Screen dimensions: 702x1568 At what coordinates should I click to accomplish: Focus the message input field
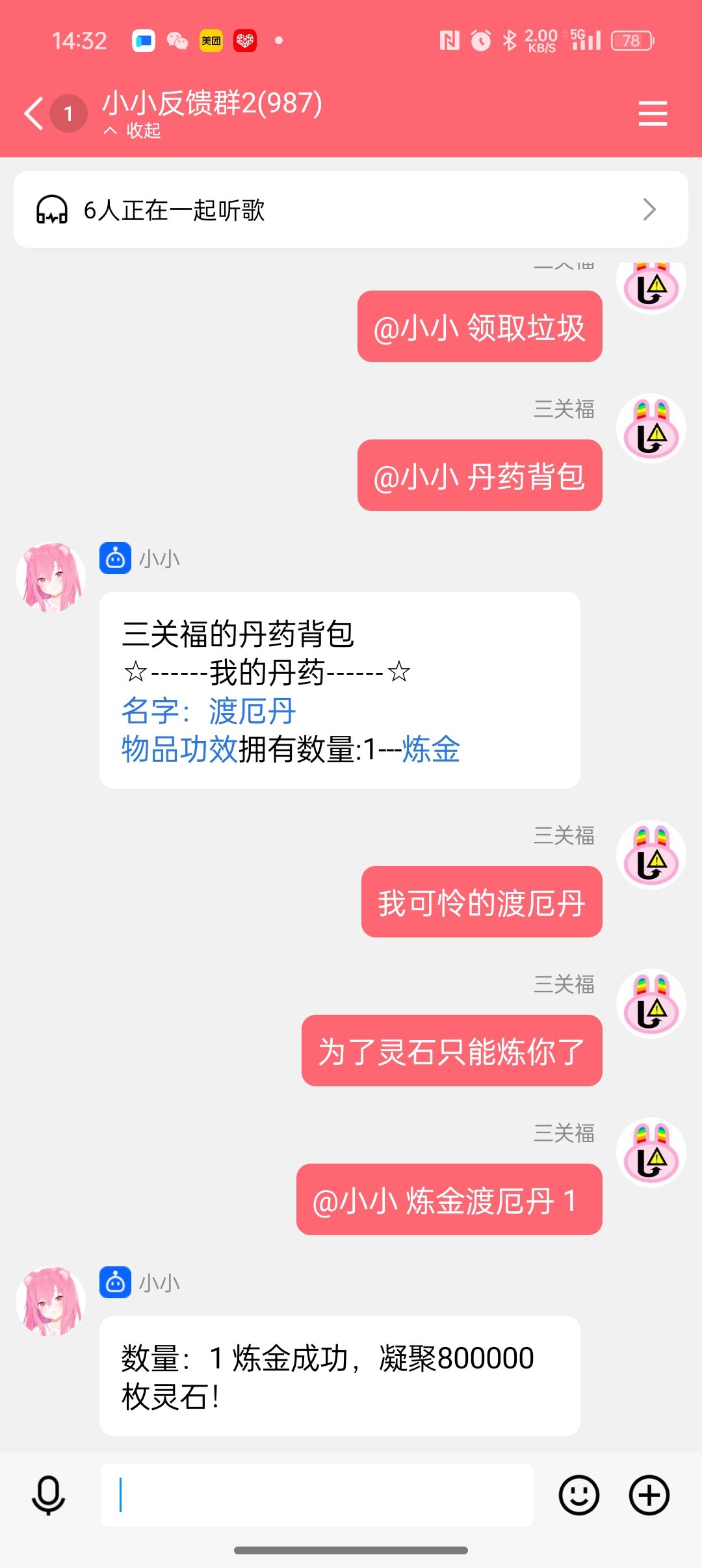pyautogui.click(x=317, y=1495)
